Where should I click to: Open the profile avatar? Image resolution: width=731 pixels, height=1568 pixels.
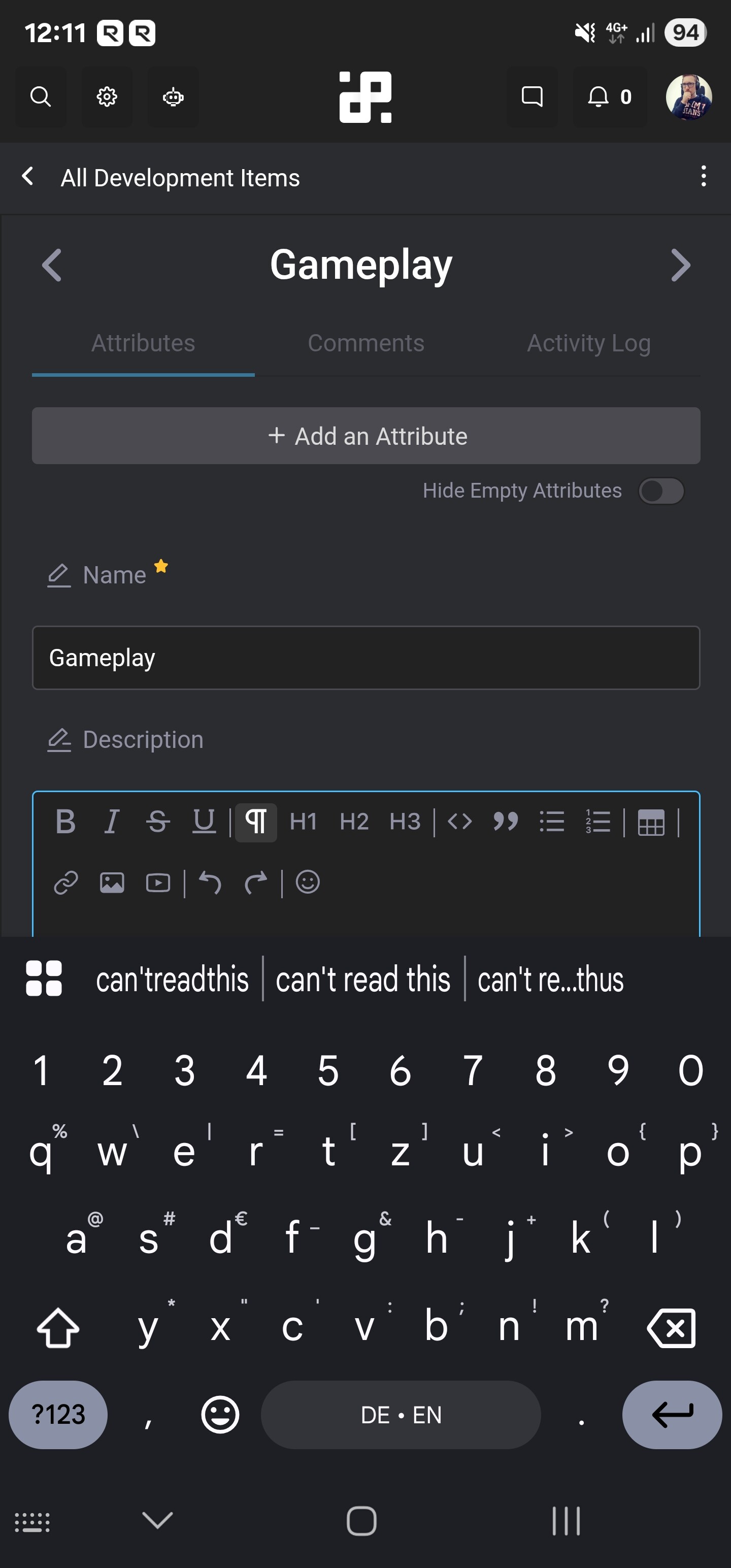[x=688, y=97]
